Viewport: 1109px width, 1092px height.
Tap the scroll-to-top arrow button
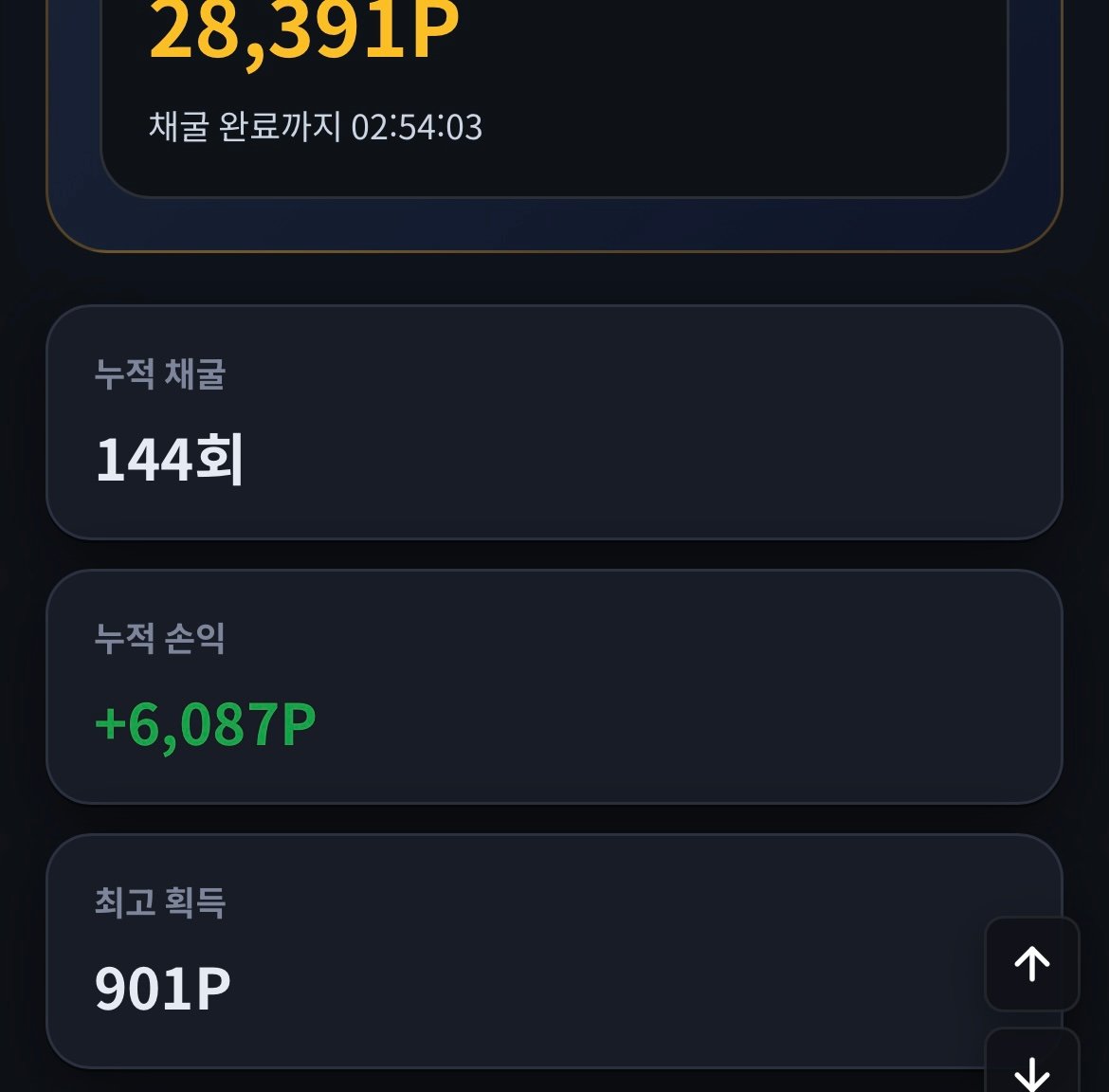point(1032,963)
